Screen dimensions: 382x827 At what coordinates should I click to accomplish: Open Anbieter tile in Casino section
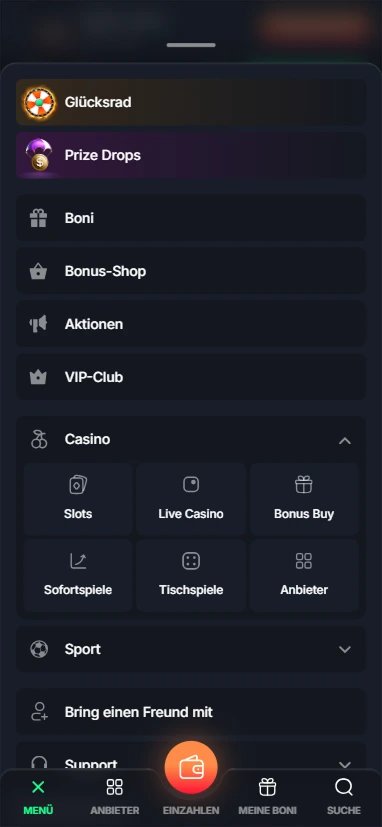(x=304, y=575)
